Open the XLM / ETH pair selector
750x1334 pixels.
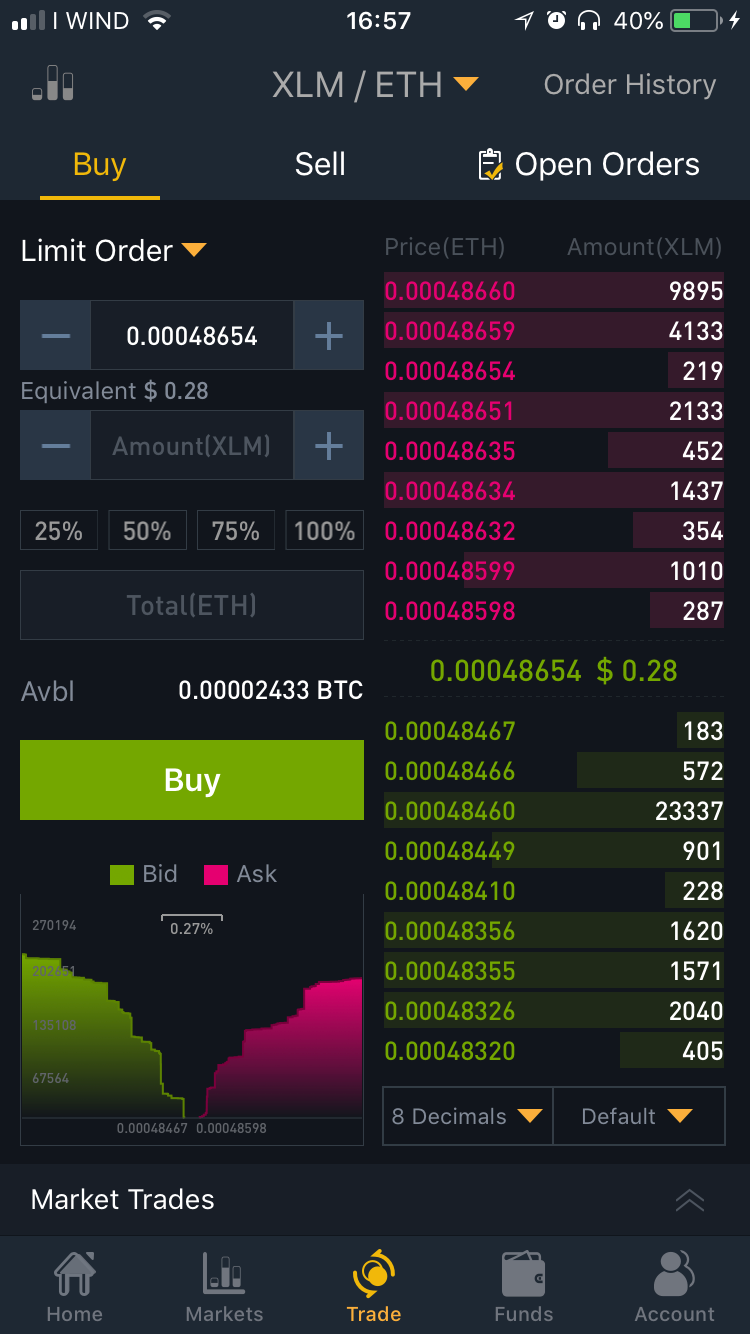point(375,85)
